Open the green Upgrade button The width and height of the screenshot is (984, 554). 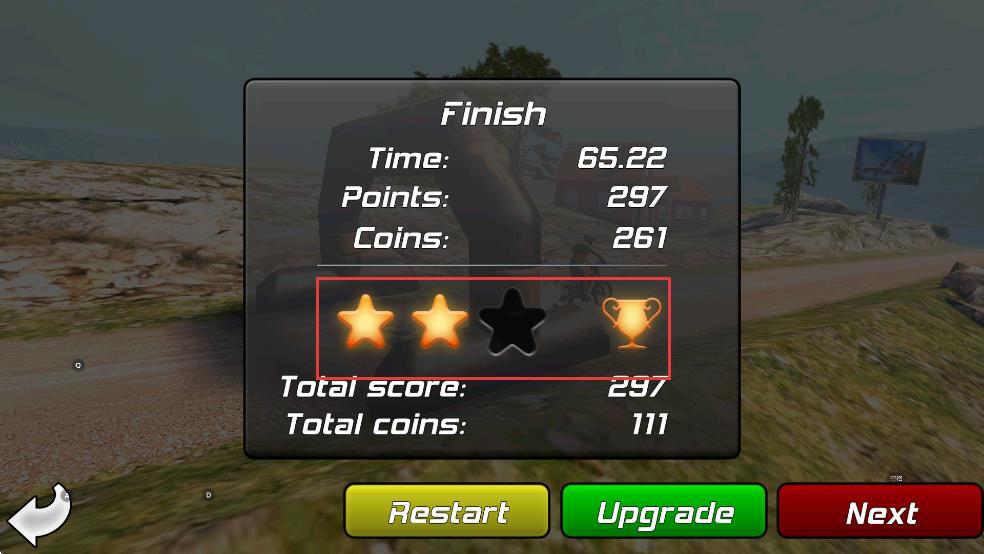pos(664,512)
